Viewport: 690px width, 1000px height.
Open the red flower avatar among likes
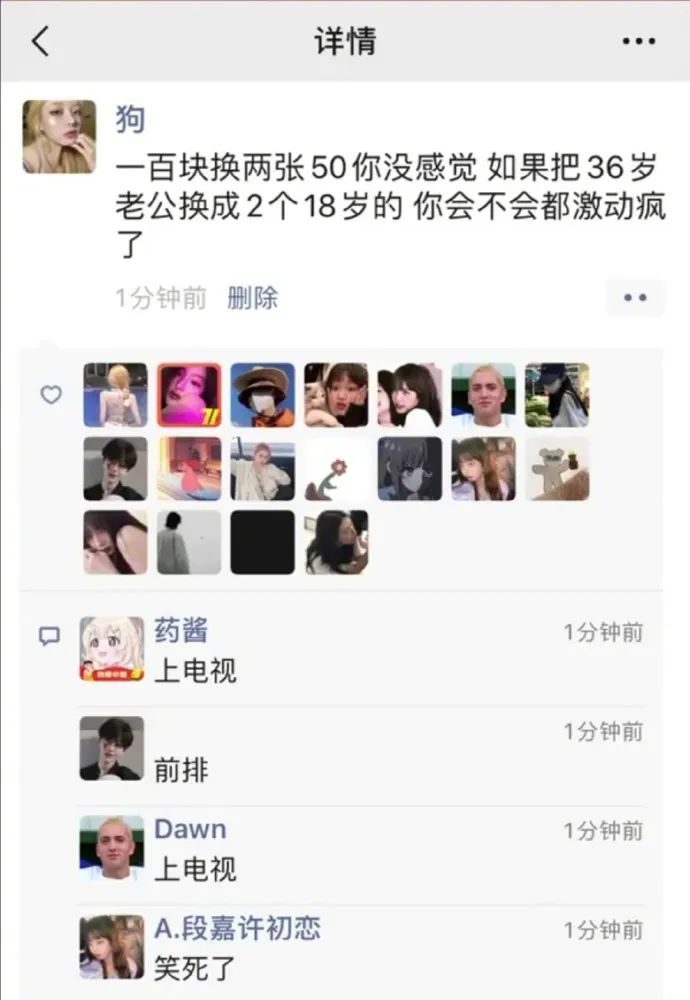click(x=336, y=469)
